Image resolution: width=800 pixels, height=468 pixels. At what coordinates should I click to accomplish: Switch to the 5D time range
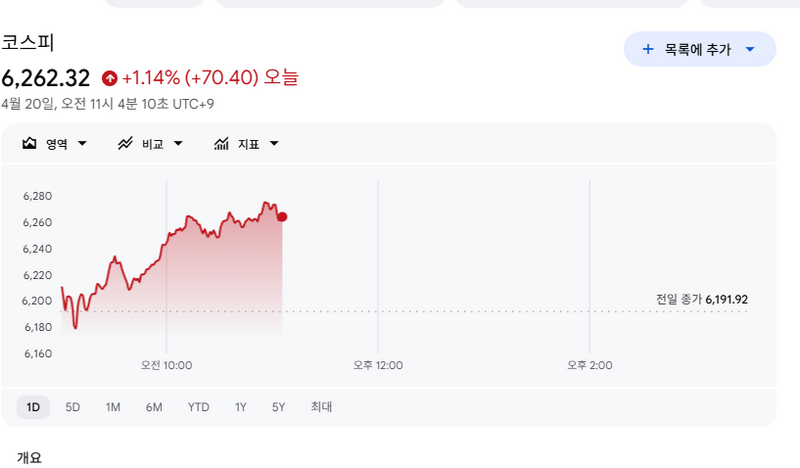coord(73,407)
